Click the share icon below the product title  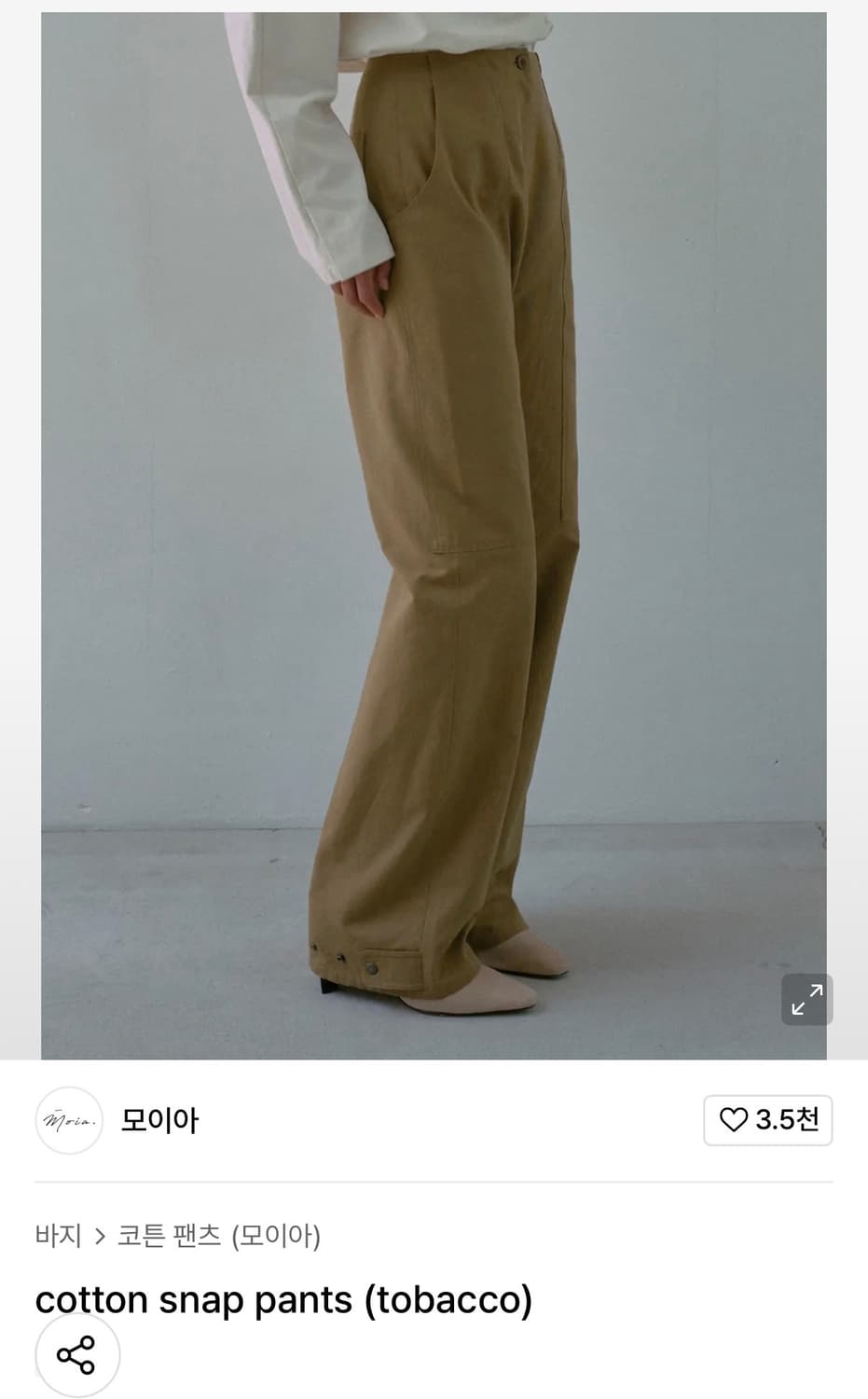tap(77, 1355)
